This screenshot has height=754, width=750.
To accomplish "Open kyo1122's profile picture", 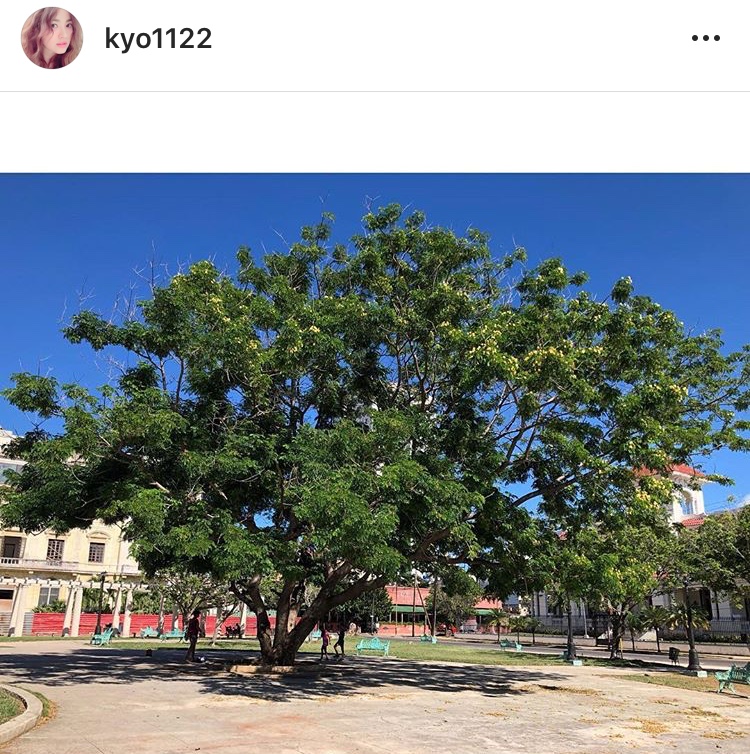I will [52, 38].
